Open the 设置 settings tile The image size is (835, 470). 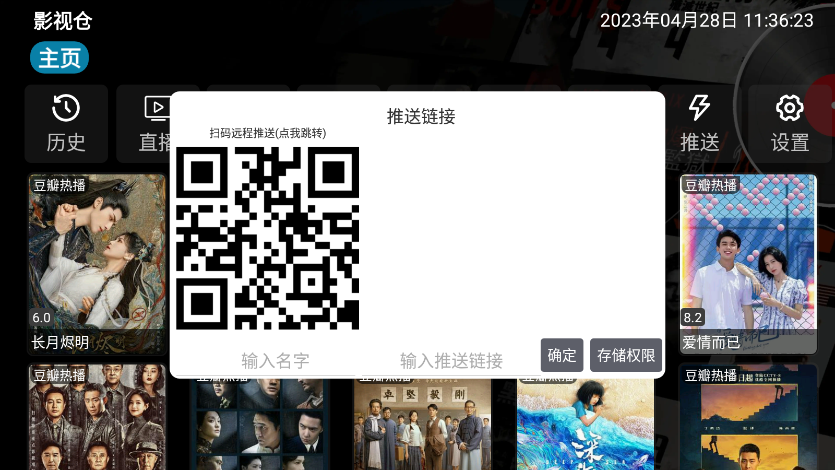pos(789,123)
